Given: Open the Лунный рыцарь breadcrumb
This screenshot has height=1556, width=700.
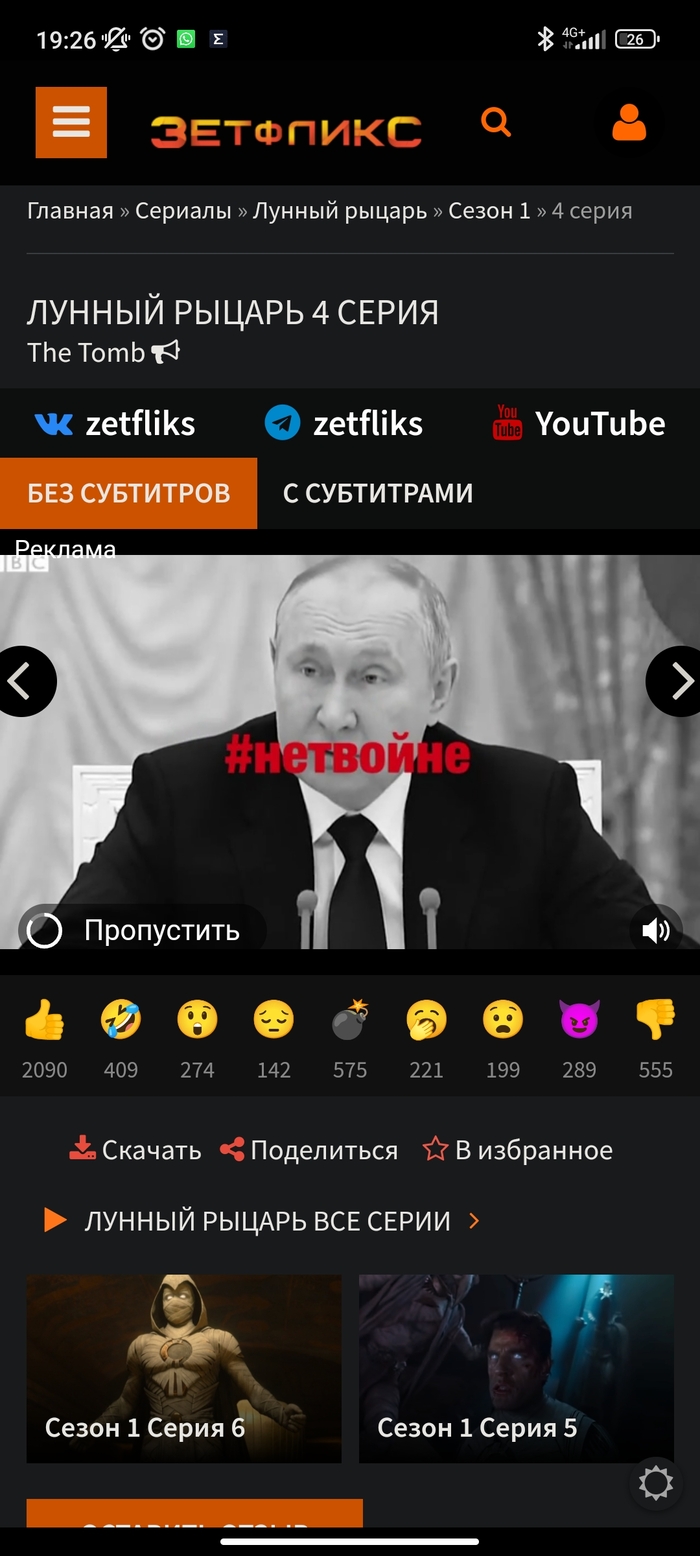Looking at the screenshot, I should (x=339, y=211).
